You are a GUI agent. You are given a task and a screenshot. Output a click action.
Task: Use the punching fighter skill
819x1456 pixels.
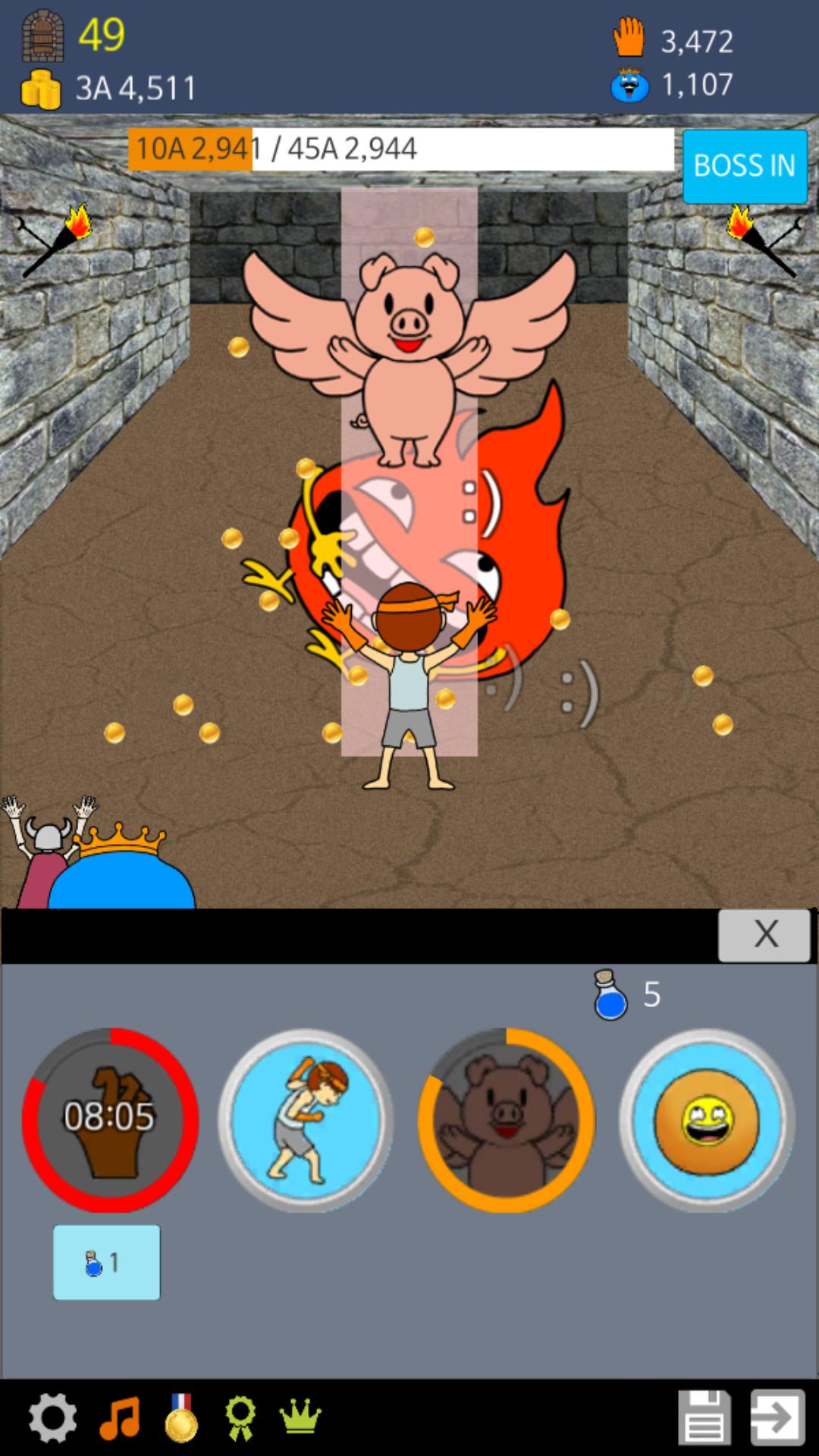pyautogui.click(x=306, y=1119)
